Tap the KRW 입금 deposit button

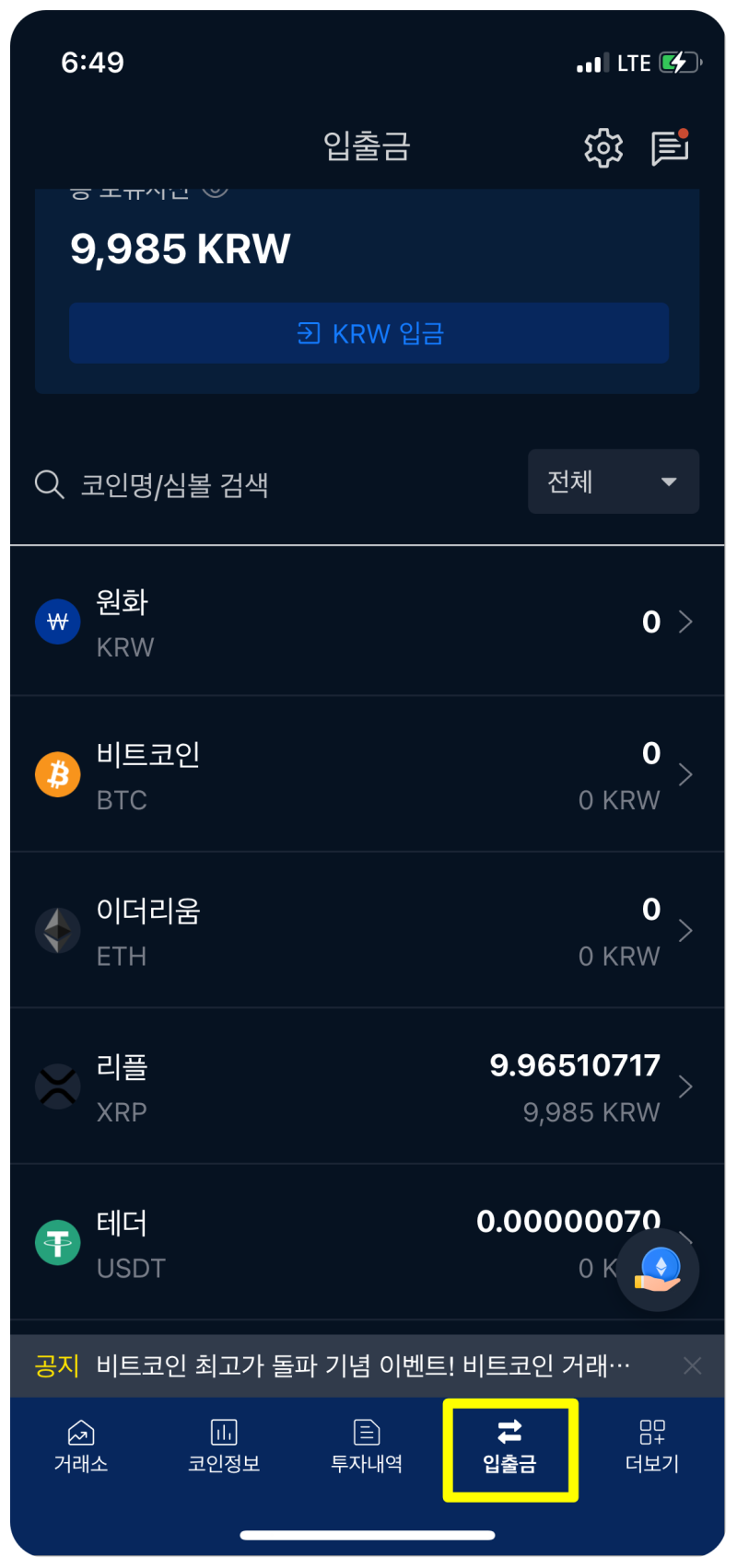point(368,332)
